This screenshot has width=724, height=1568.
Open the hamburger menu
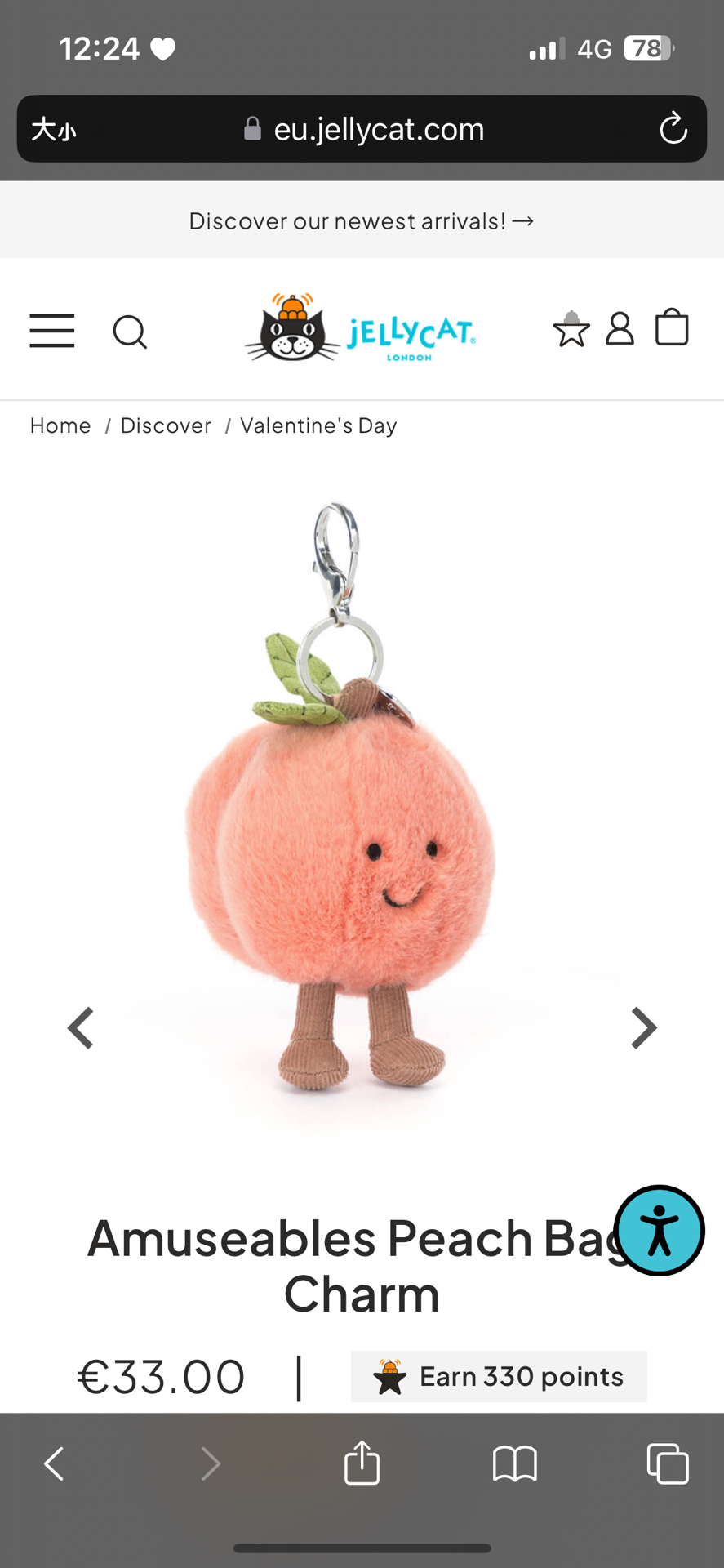[x=52, y=331]
